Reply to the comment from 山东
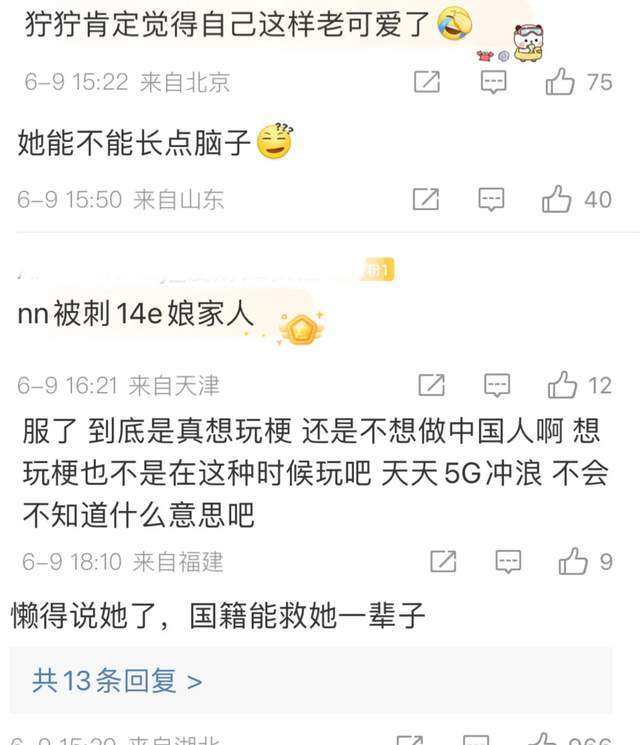Screen dimensions: 640x745 pyautogui.click(x=491, y=199)
